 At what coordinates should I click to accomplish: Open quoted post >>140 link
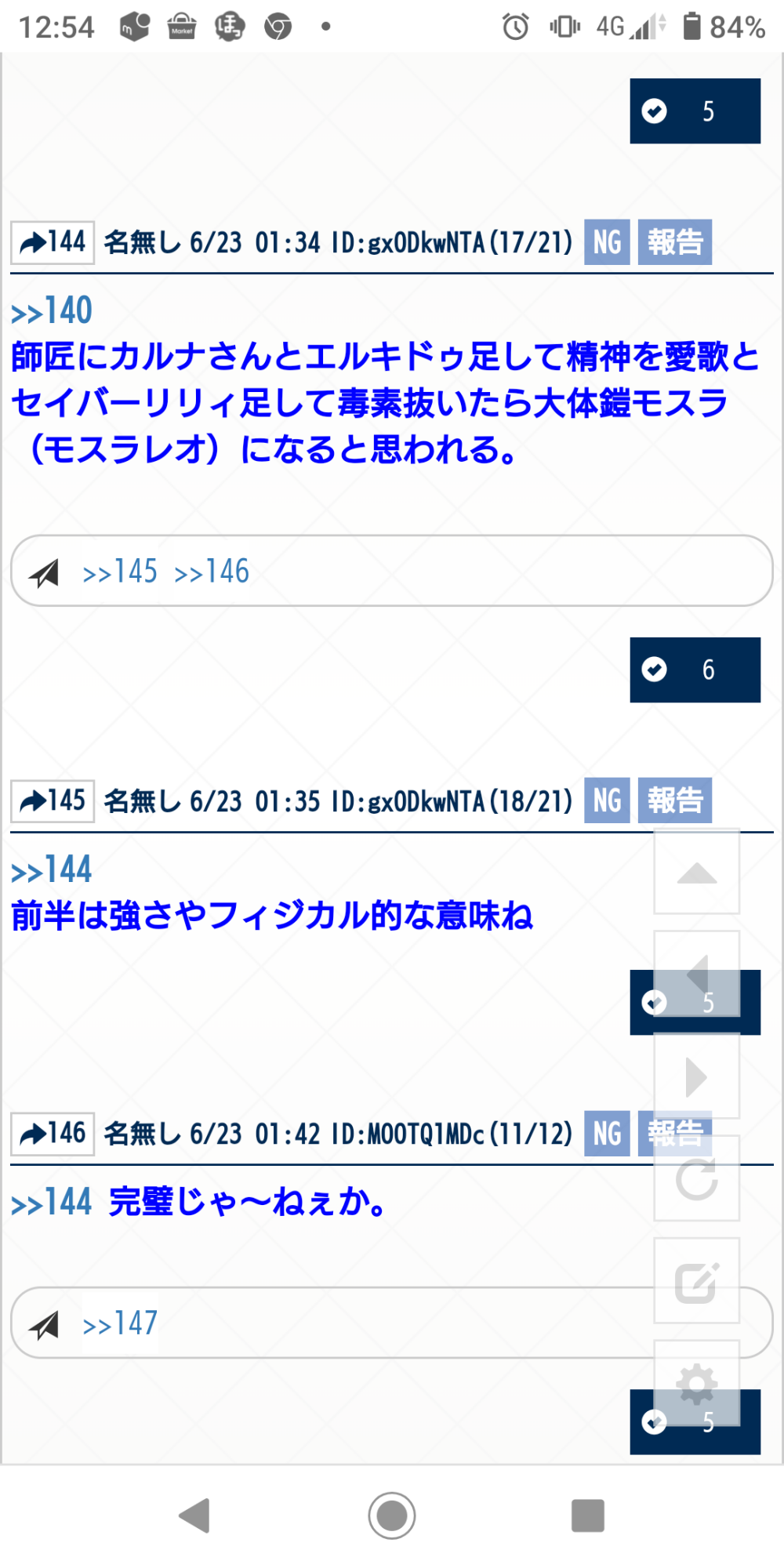[52, 310]
